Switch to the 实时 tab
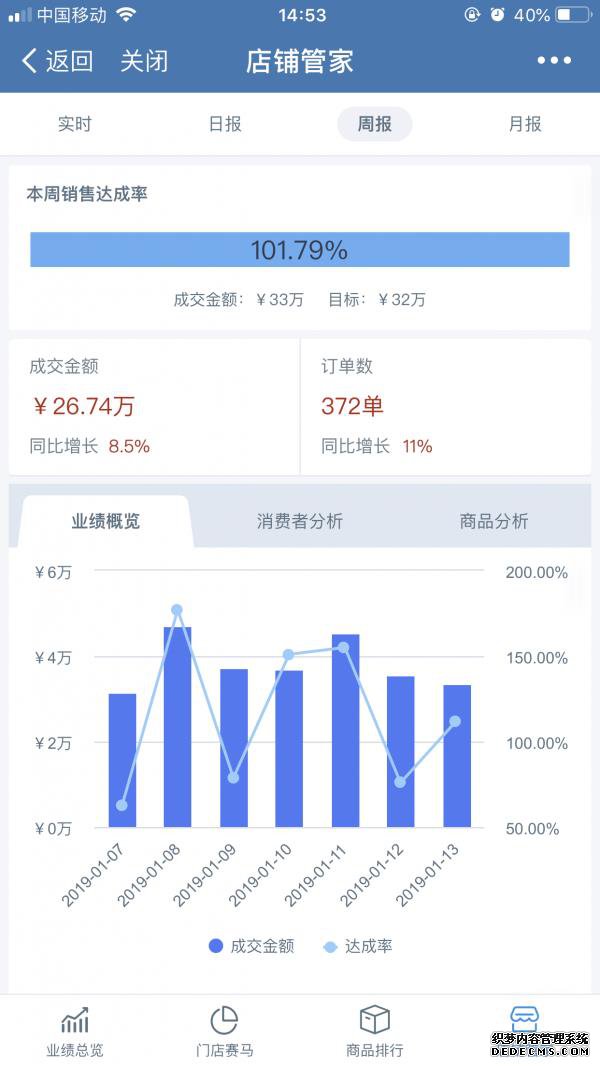The height and width of the screenshot is (1066, 600). pyautogui.click(x=75, y=124)
